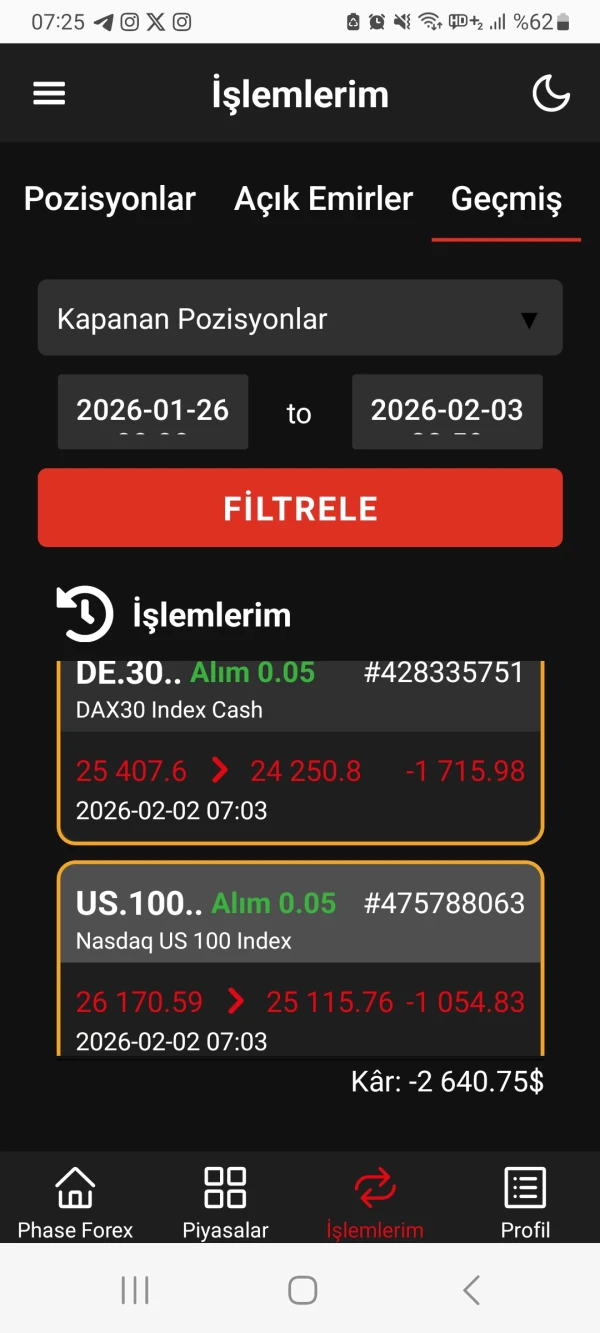The height and width of the screenshot is (1333, 600).
Task: Select İşlemlerim in the bottom navigation
Action: point(375,1203)
